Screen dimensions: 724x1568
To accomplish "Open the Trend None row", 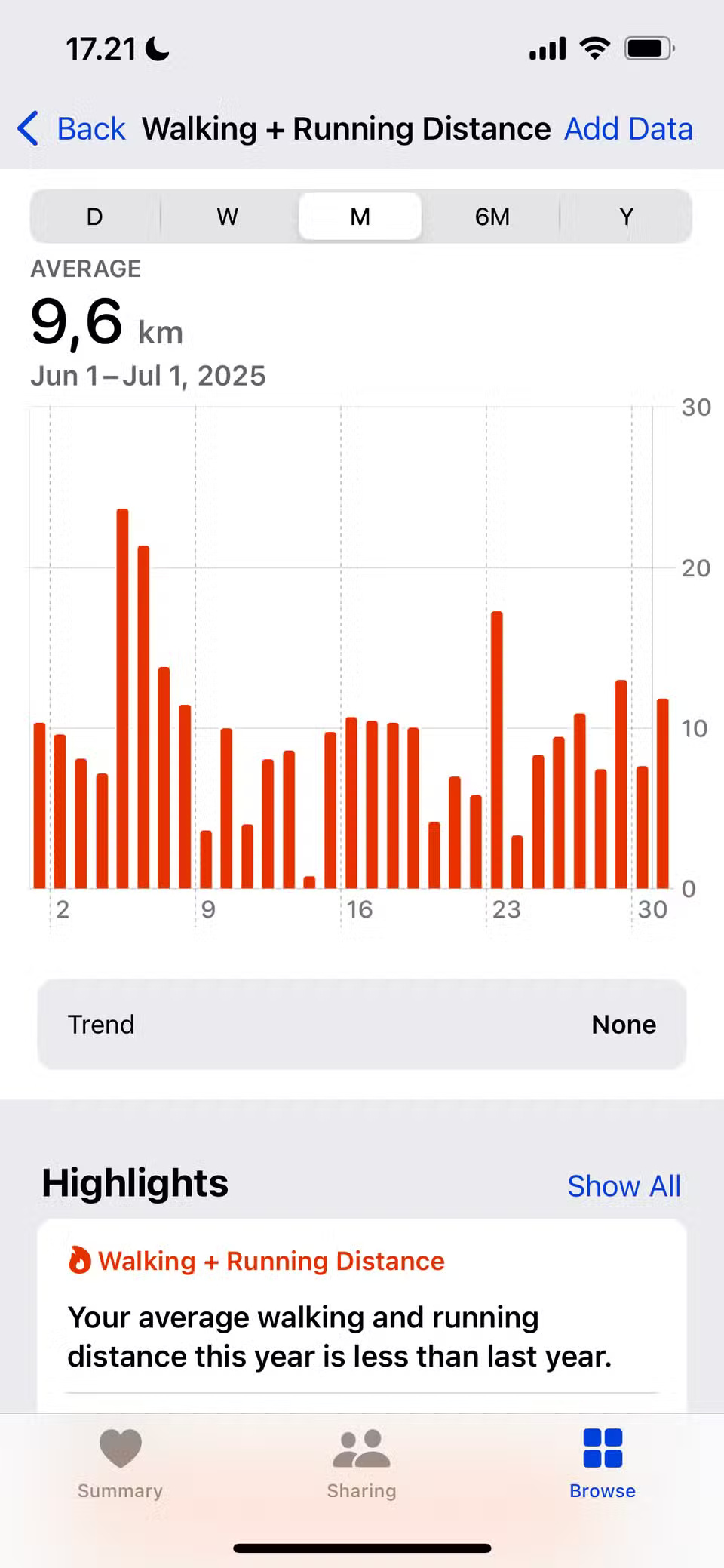I will (360, 1024).
